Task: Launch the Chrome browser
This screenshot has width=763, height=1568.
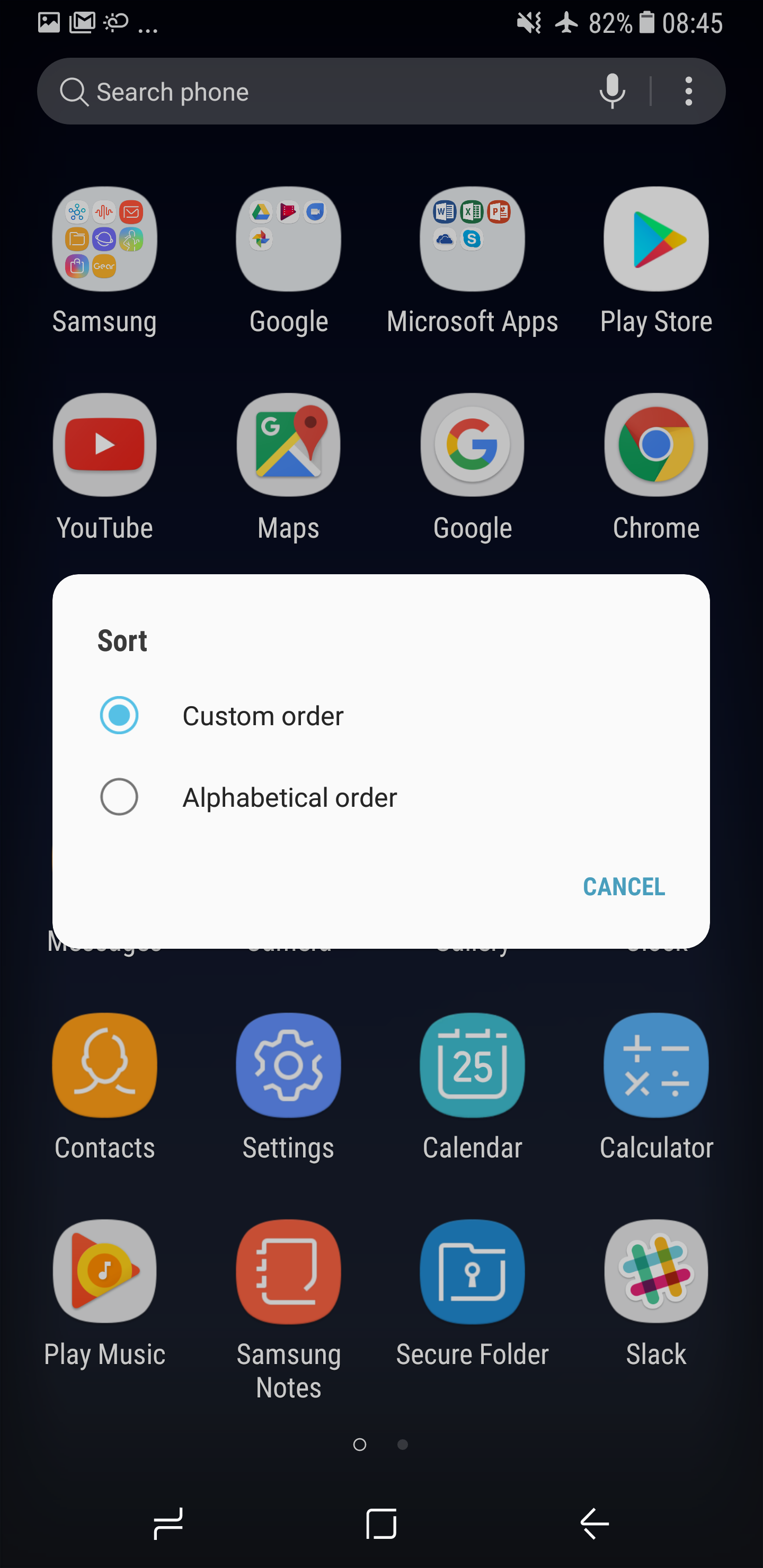Action: click(x=656, y=445)
